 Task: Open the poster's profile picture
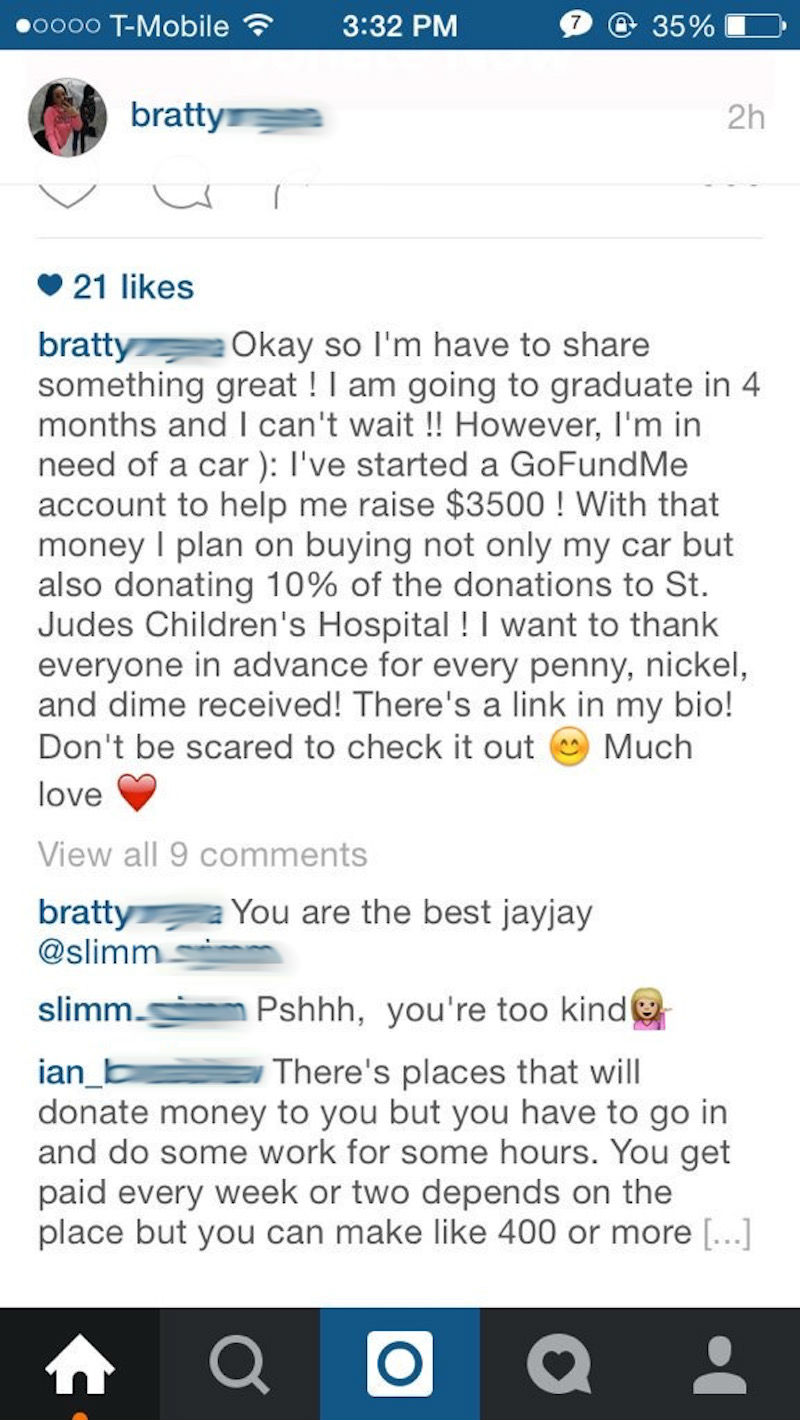67,117
